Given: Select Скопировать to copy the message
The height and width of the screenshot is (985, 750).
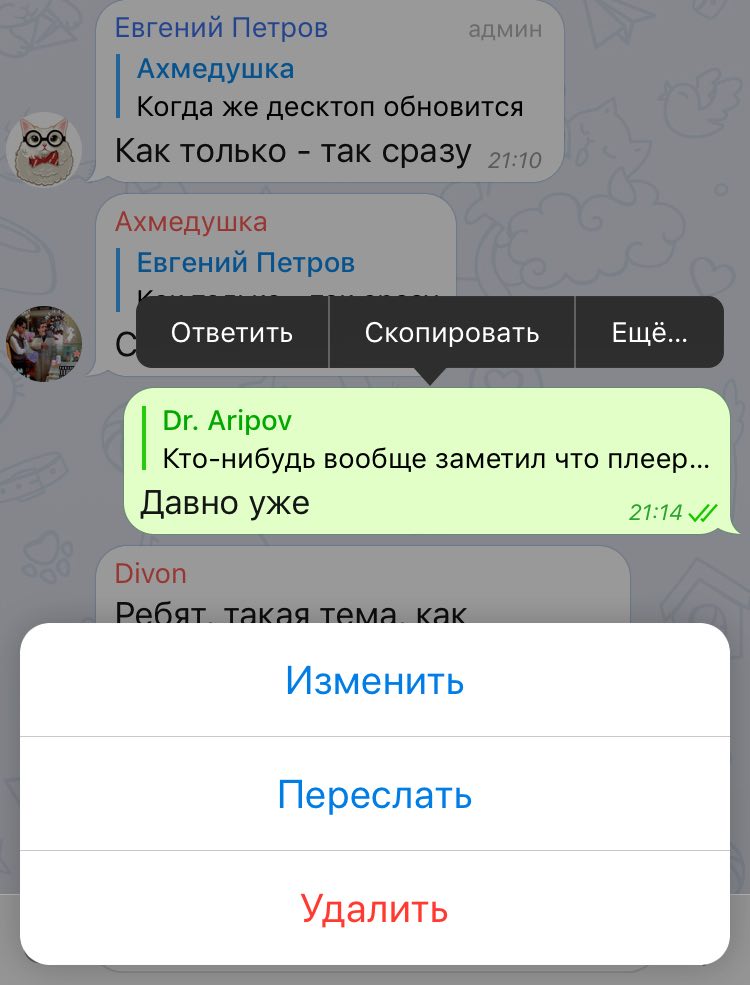Looking at the screenshot, I should coord(452,333).
